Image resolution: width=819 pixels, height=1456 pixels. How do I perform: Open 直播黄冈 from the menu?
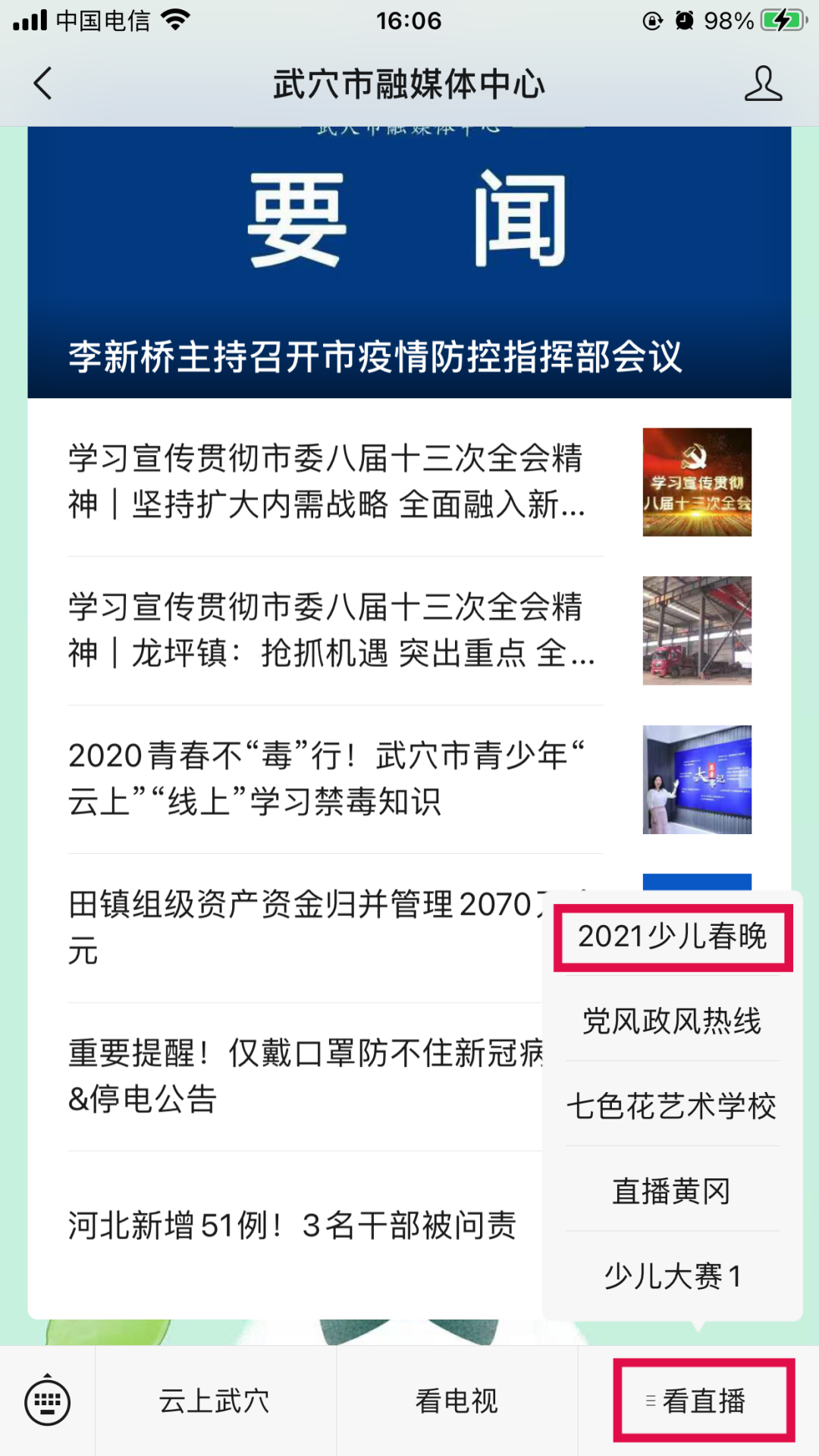tap(673, 1191)
